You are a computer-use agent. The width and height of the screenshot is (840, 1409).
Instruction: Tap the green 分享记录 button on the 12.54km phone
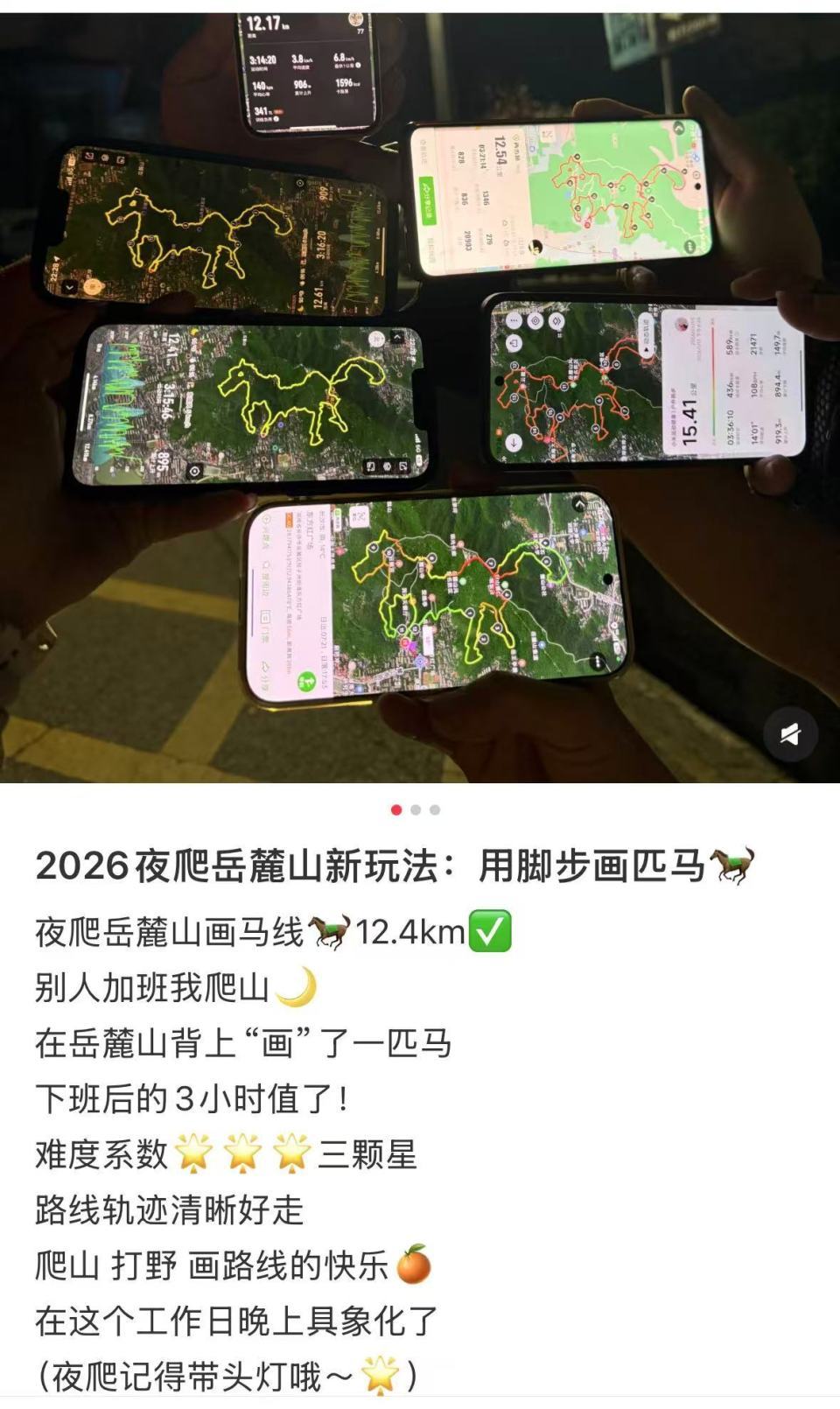tap(427, 200)
